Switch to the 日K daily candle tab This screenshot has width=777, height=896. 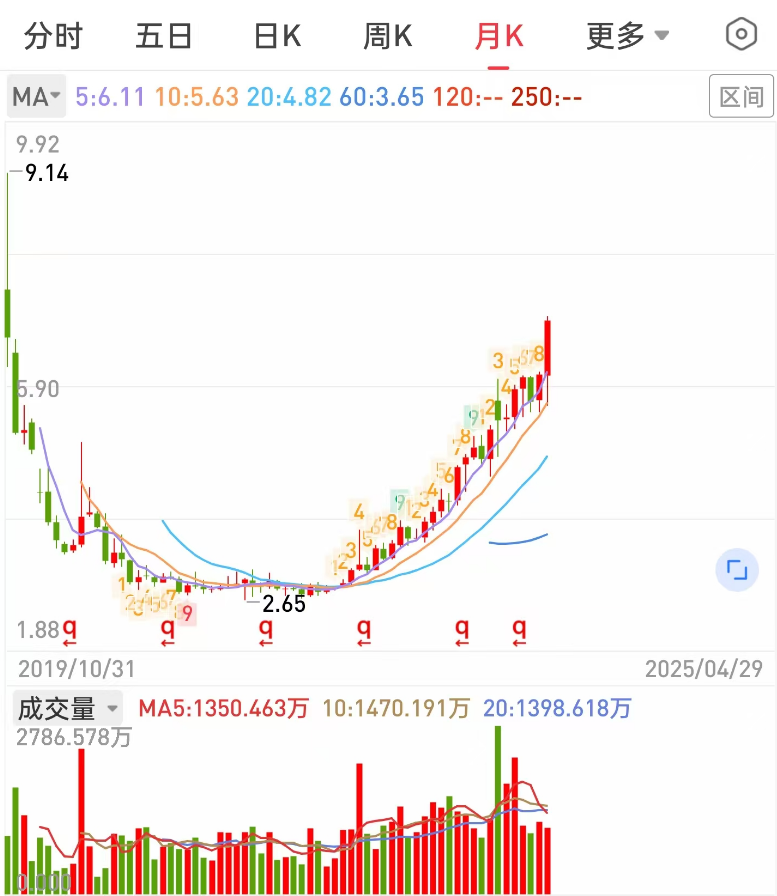(x=275, y=33)
